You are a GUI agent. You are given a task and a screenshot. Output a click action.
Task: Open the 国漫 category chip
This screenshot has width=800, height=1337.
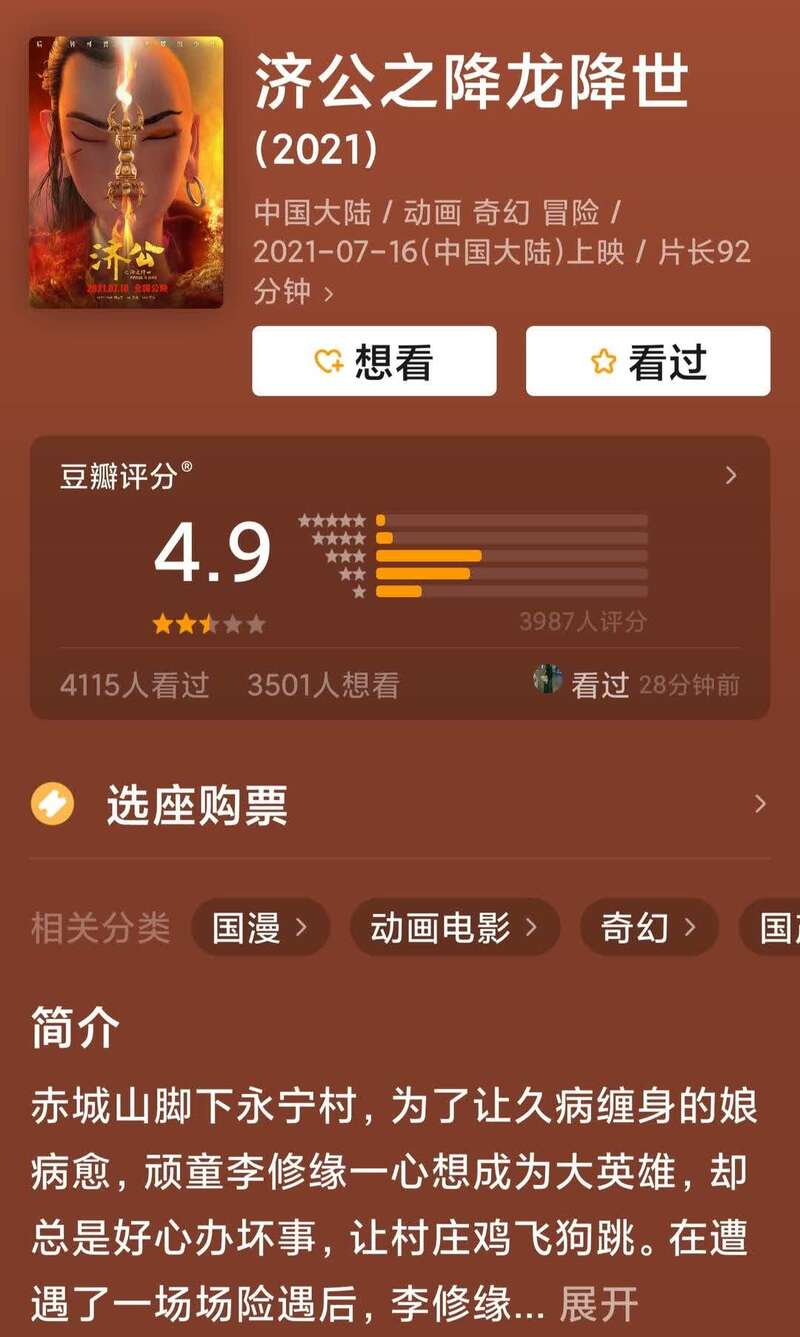(260, 927)
